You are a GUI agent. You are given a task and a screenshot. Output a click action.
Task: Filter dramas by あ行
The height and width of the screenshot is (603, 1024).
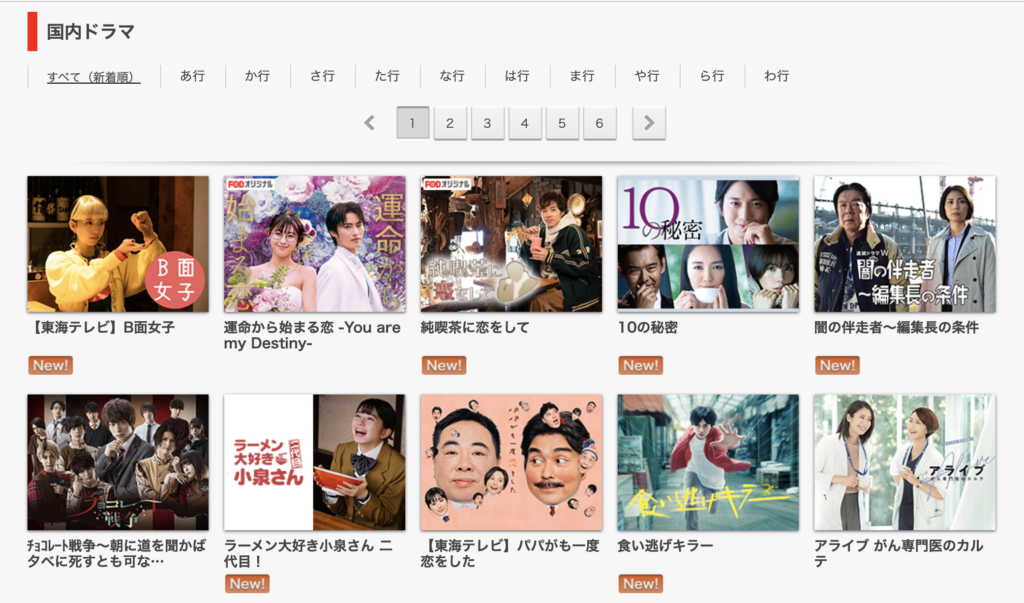[192, 76]
